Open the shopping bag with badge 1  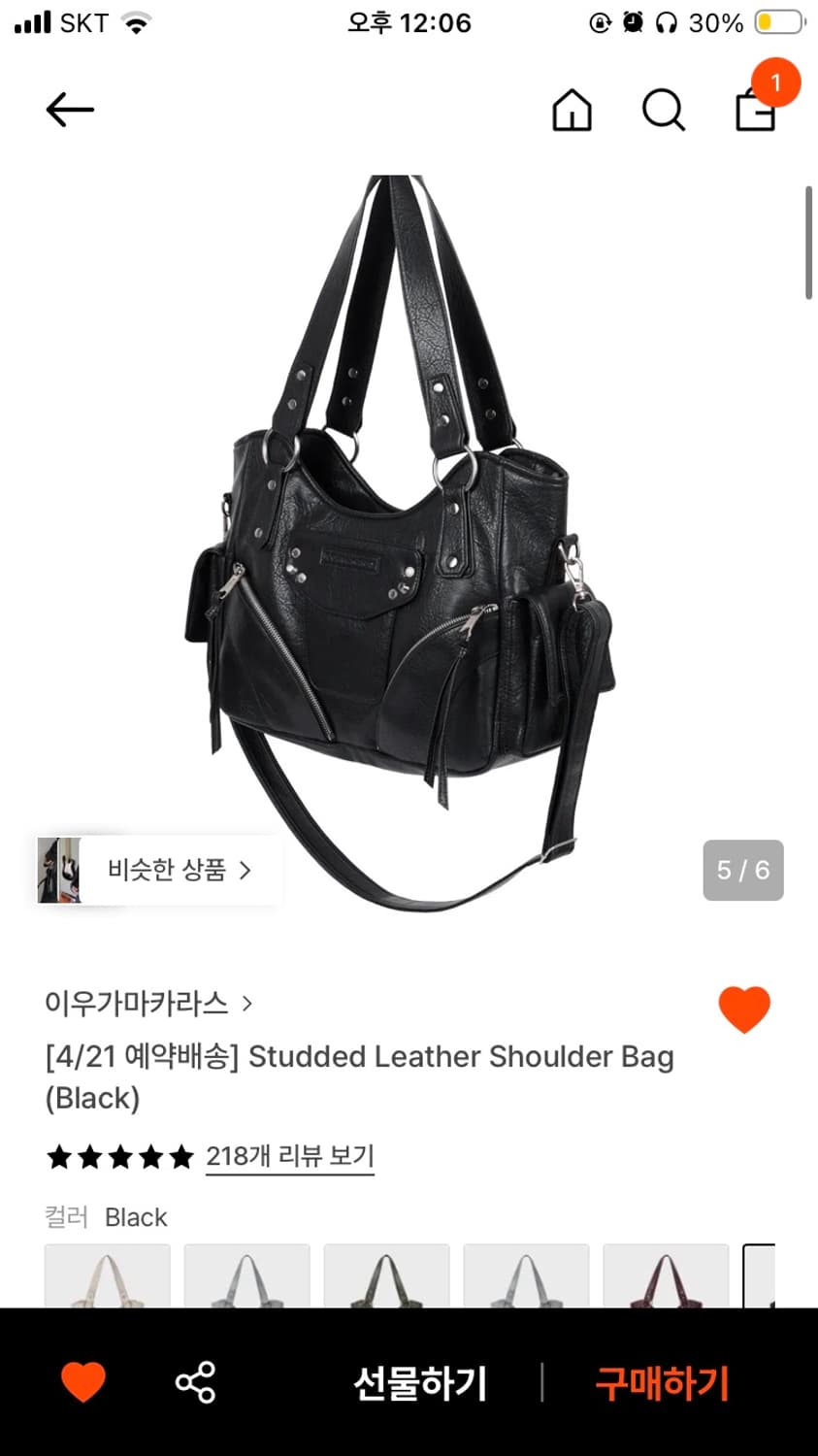[x=756, y=111]
